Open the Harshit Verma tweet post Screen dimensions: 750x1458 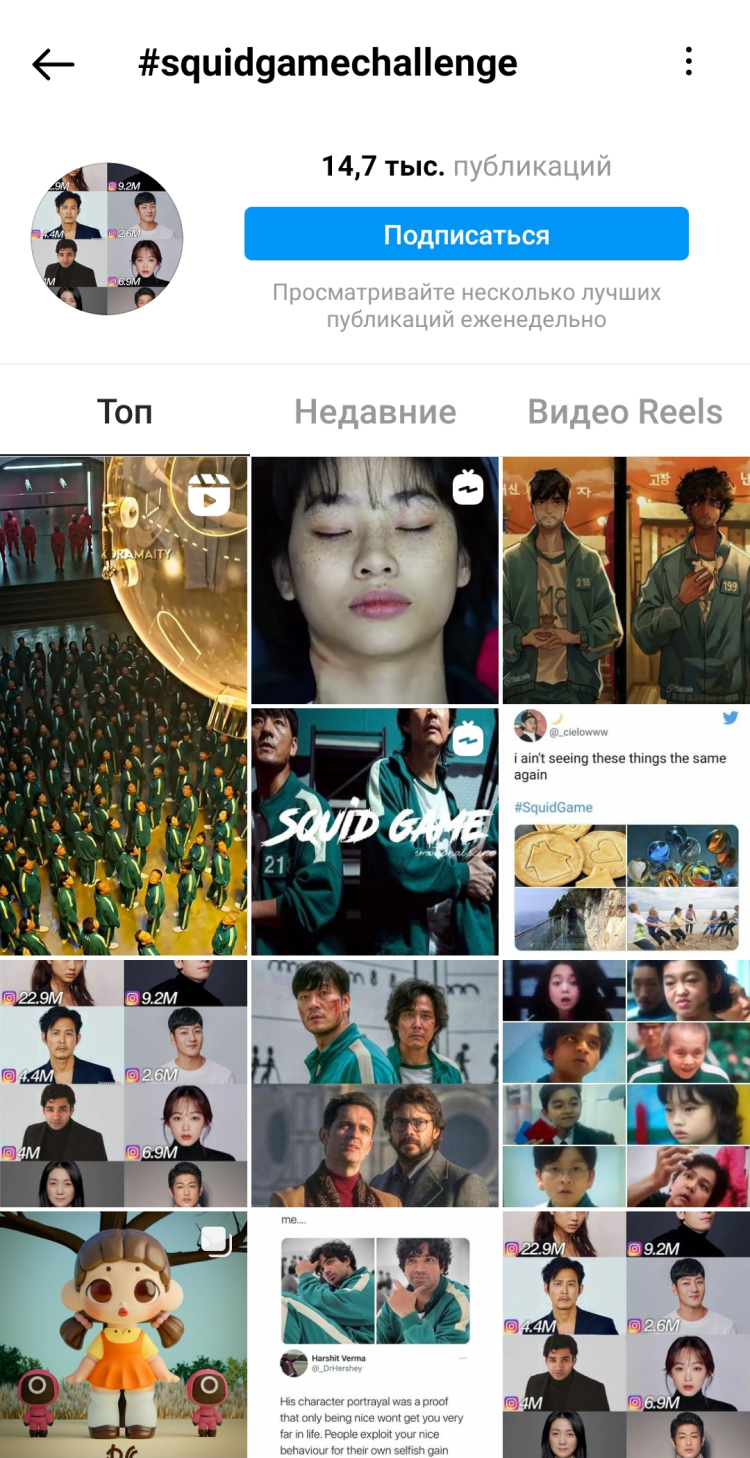(374, 1334)
